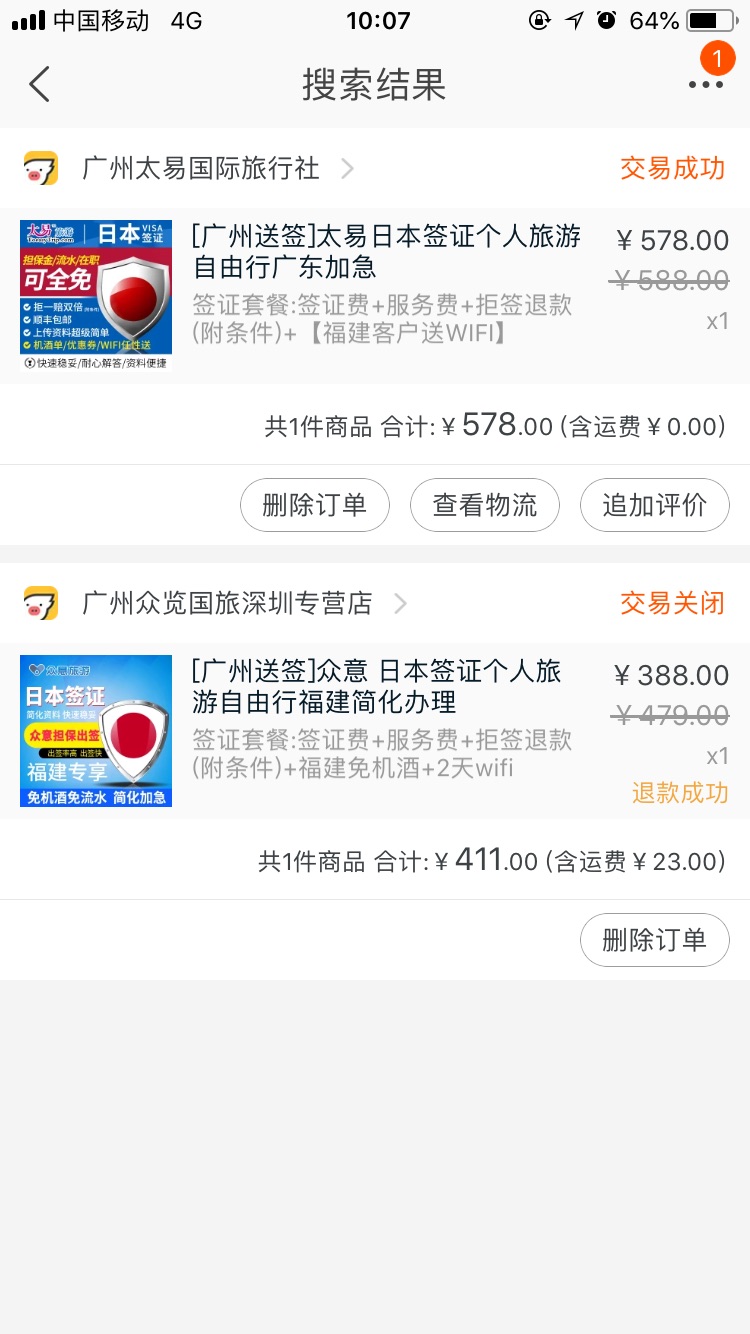
Task: View the 众意 日本签证 order details
Action: [376, 686]
